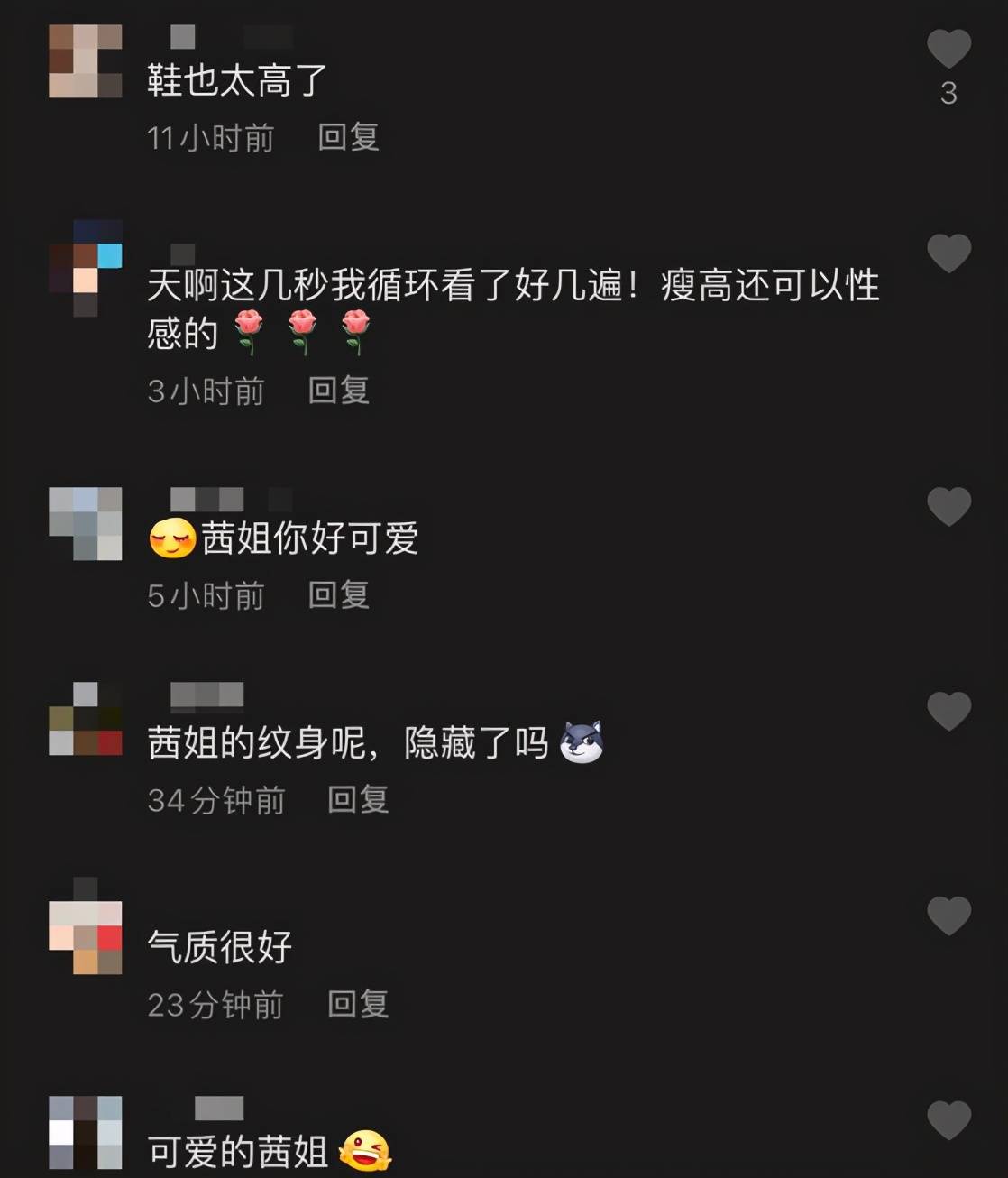
Task: Like the comment 鞋也太高了
Action: point(948,49)
